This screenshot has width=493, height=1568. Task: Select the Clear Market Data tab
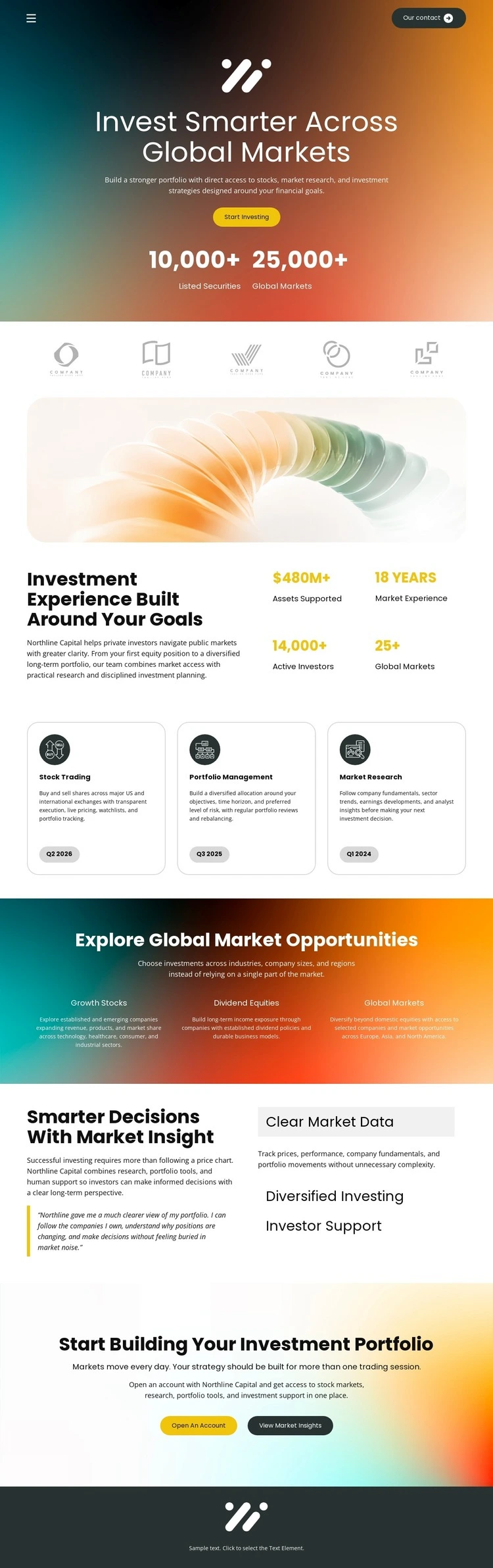click(356, 1122)
